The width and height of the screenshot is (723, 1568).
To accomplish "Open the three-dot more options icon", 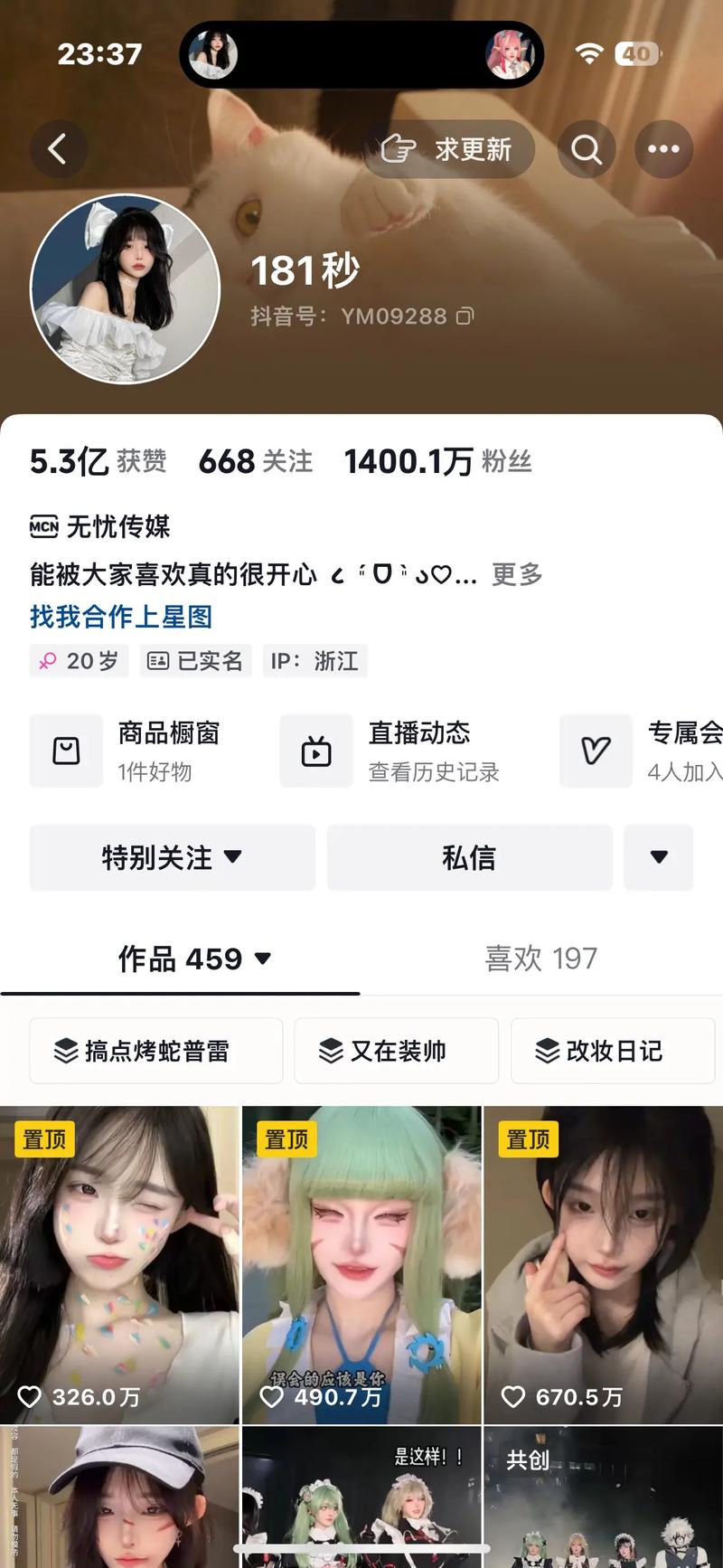I will (663, 148).
